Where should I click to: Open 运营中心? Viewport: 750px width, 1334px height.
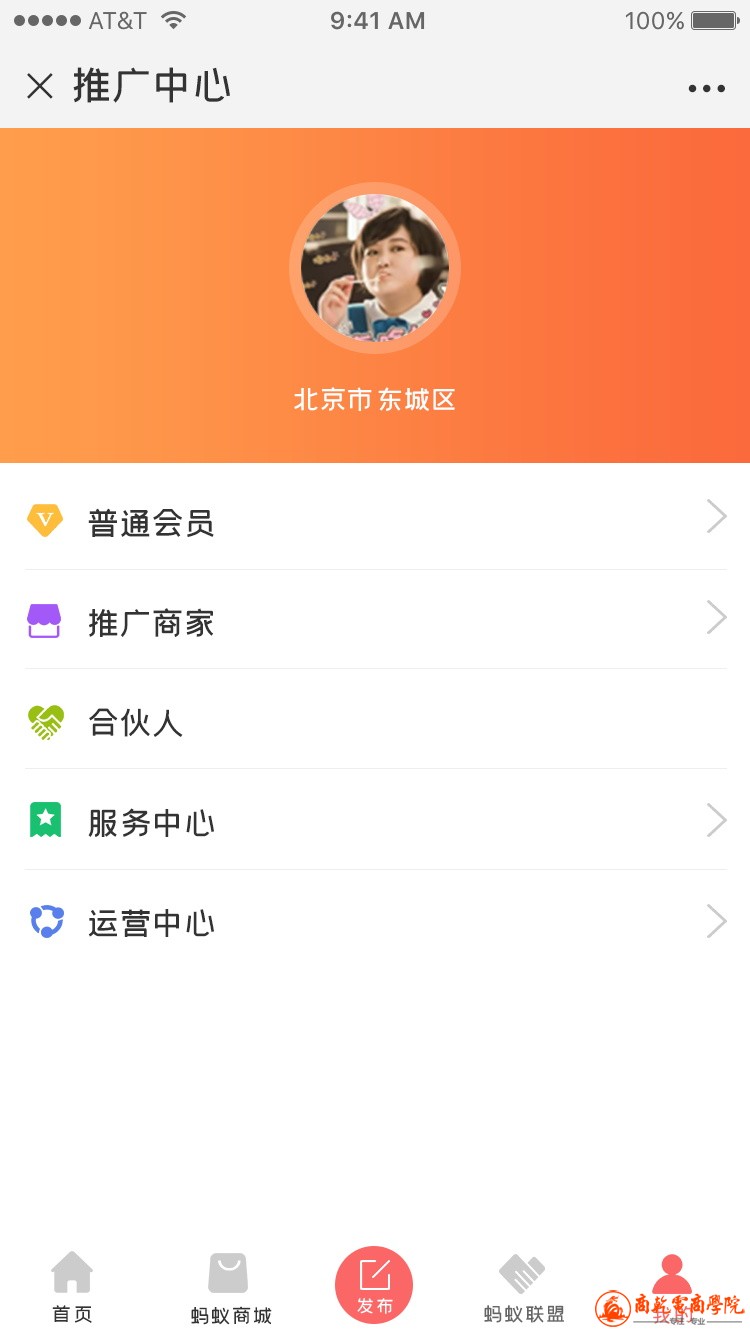coord(375,922)
